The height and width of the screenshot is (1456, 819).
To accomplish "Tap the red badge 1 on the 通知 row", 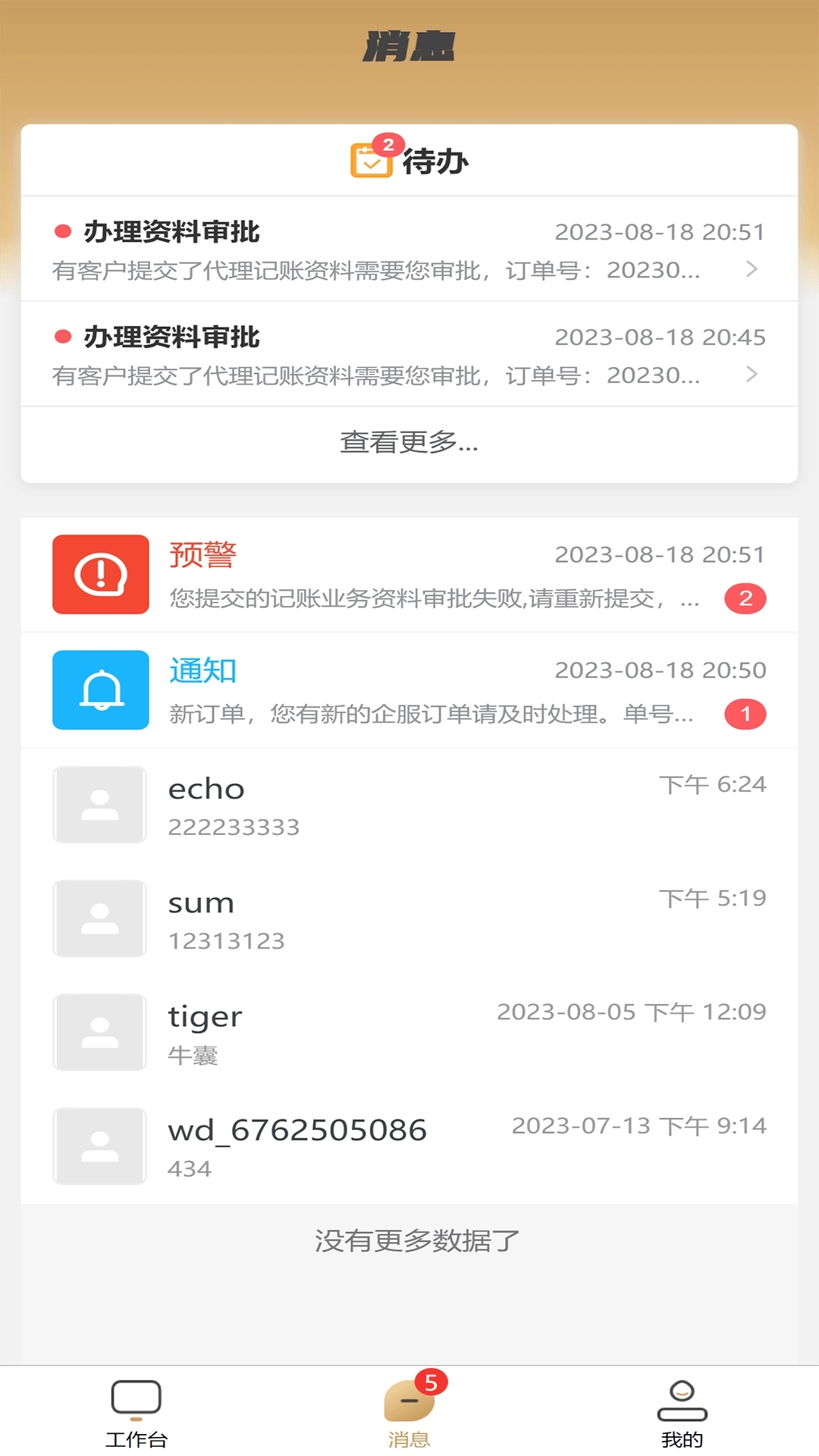I will 745,714.
